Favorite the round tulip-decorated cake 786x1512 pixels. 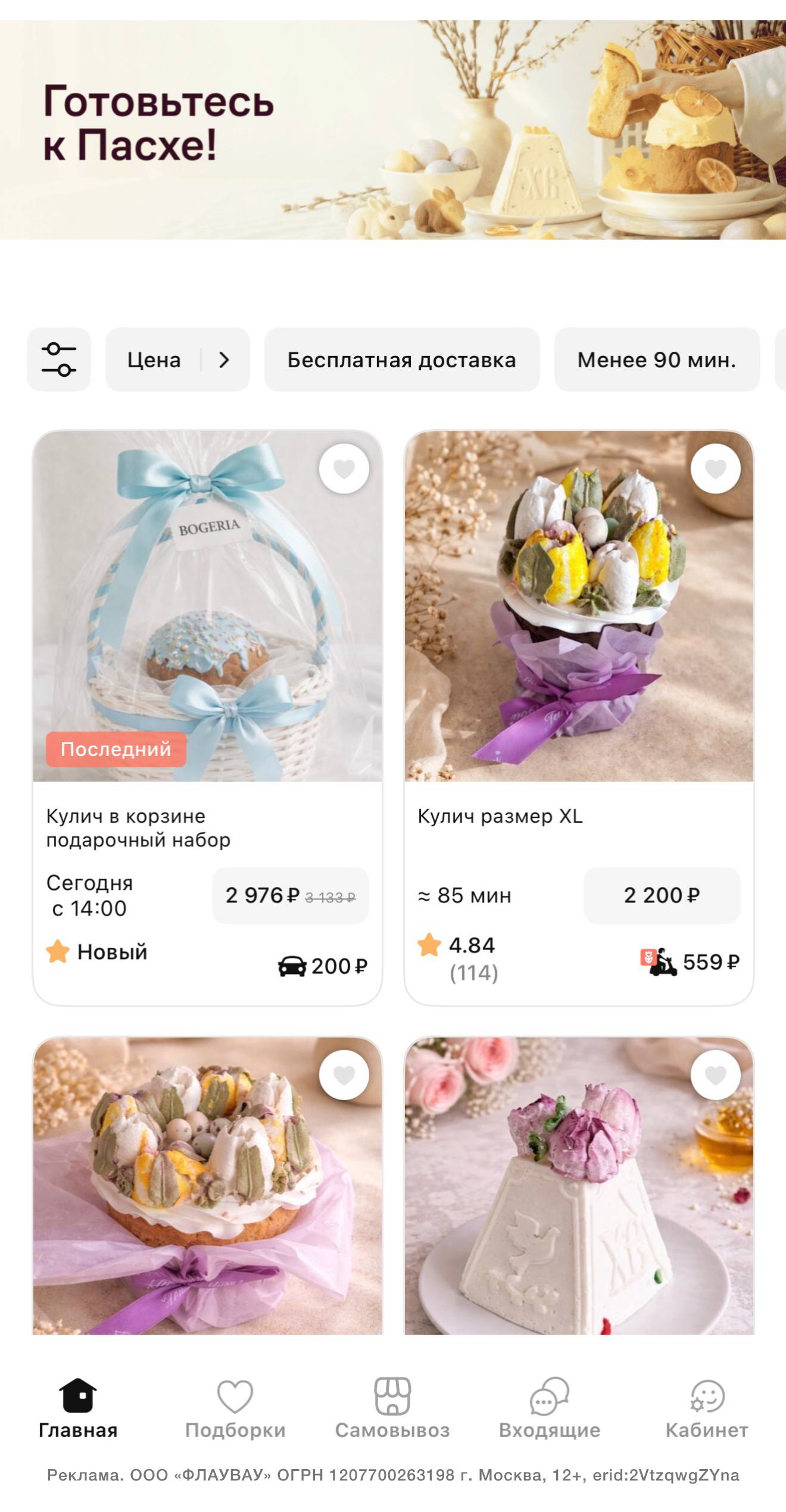point(344,1075)
